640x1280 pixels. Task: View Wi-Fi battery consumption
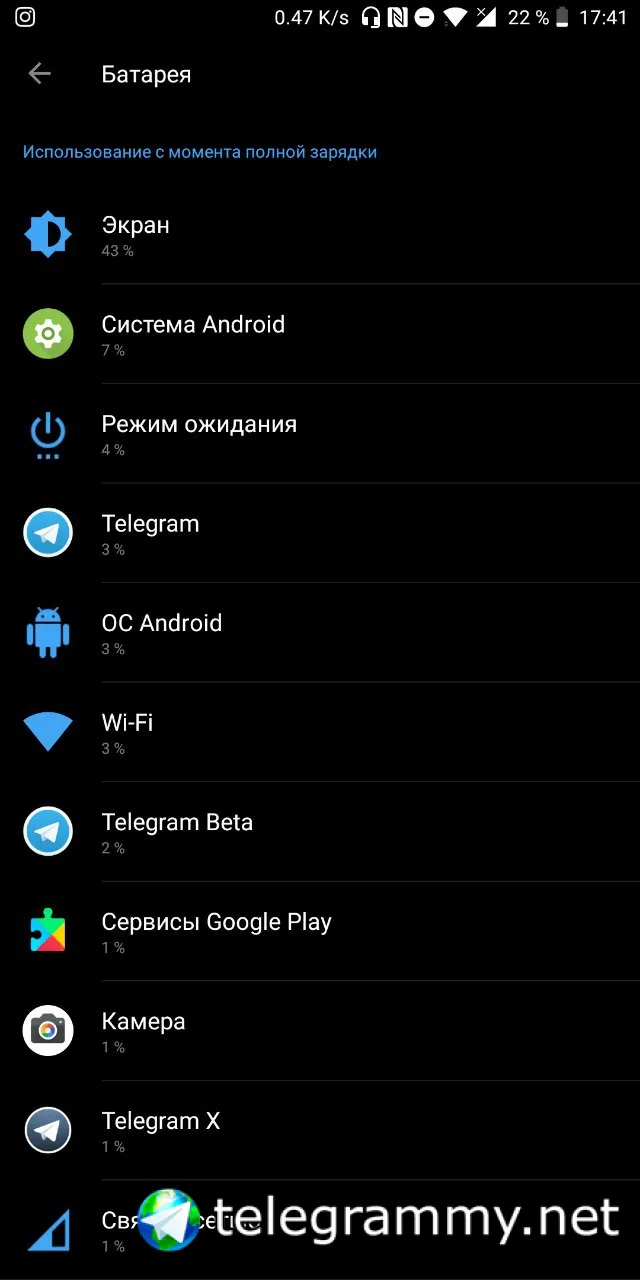pyautogui.click(x=320, y=732)
